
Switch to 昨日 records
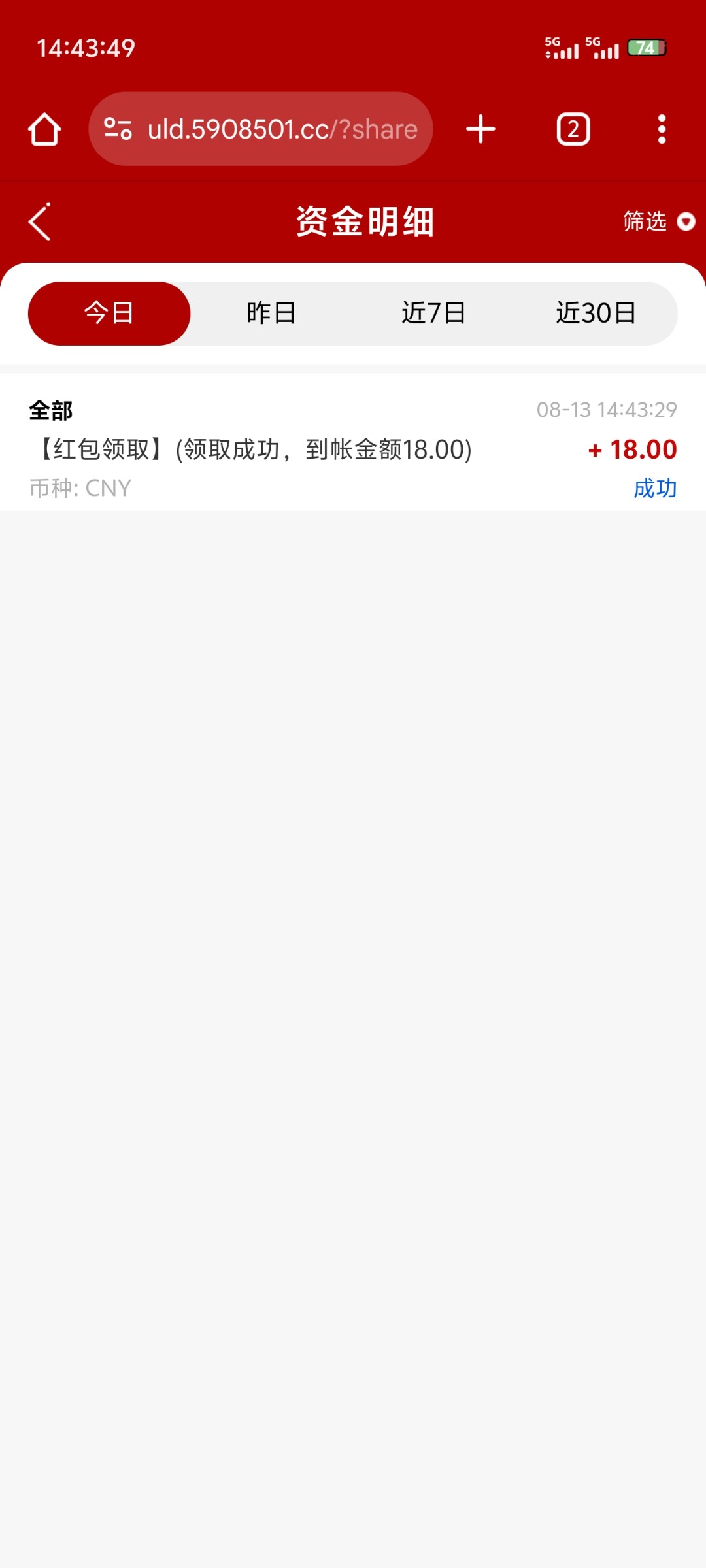pyautogui.click(x=271, y=313)
